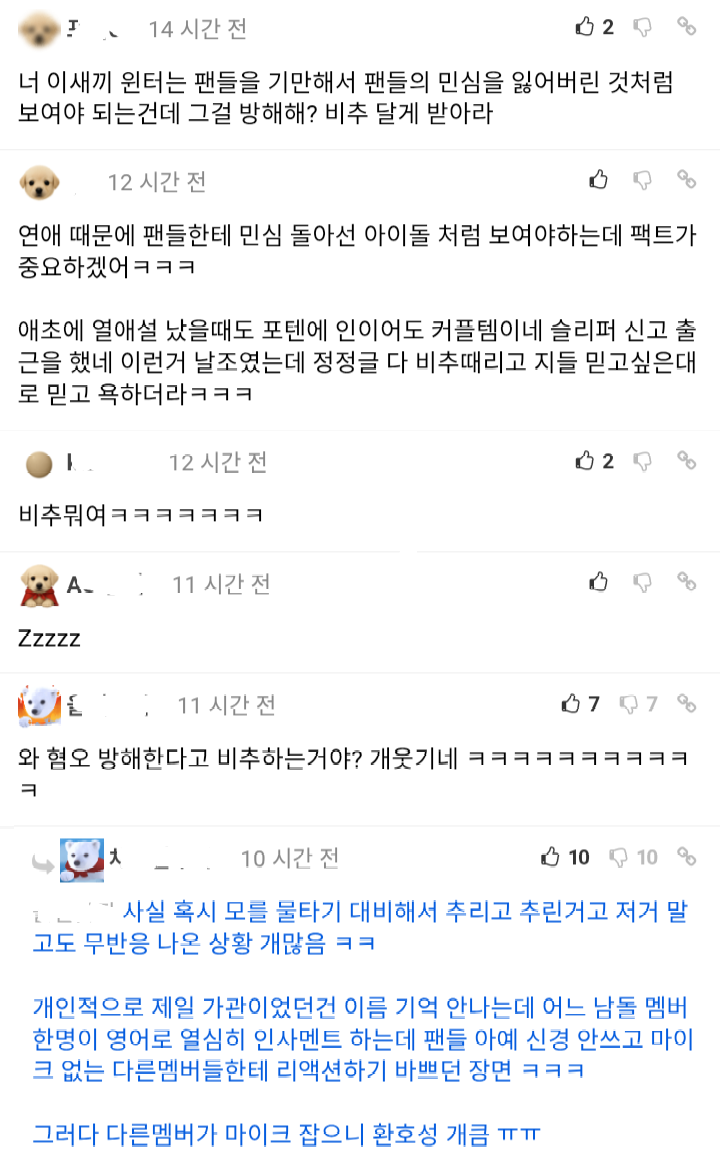The width and height of the screenshot is (720, 1159).
Task: Copy link of the 와 혐오 방해한다고 comment
Action: tap(686, 704)
